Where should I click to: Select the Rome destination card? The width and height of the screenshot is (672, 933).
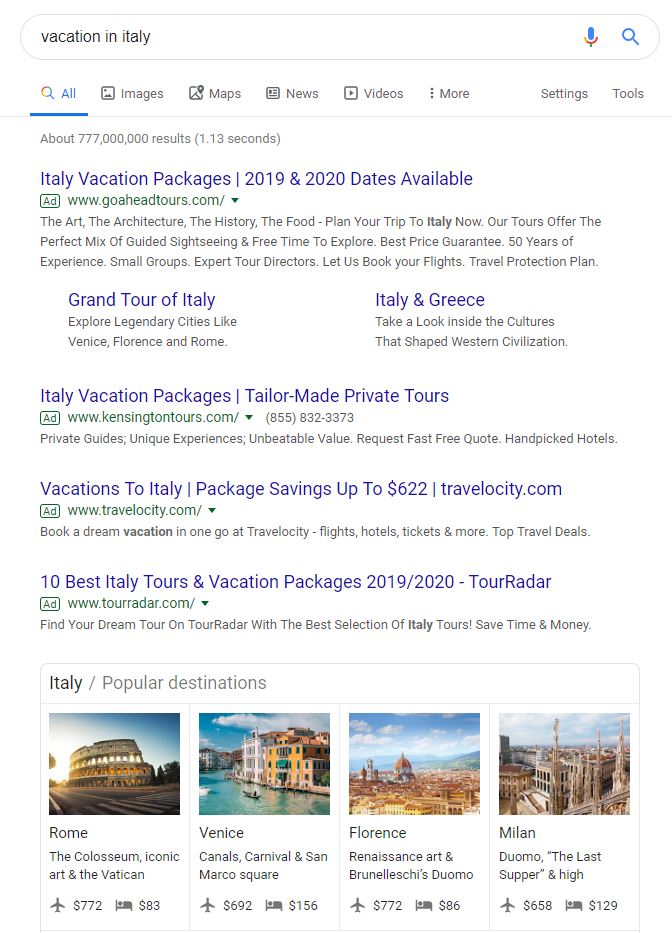tap(114, 816)
